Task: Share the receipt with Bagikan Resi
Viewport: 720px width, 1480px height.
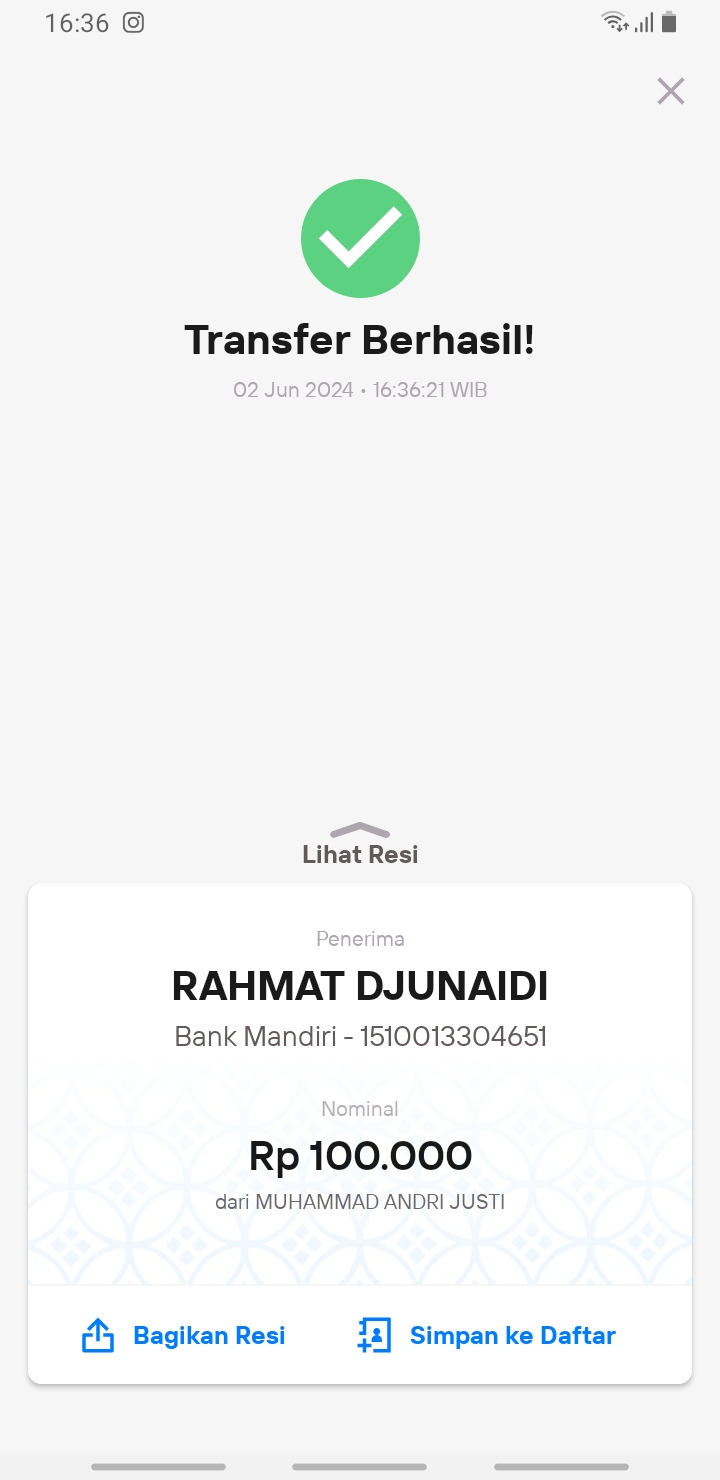Action: (183, 1335)
